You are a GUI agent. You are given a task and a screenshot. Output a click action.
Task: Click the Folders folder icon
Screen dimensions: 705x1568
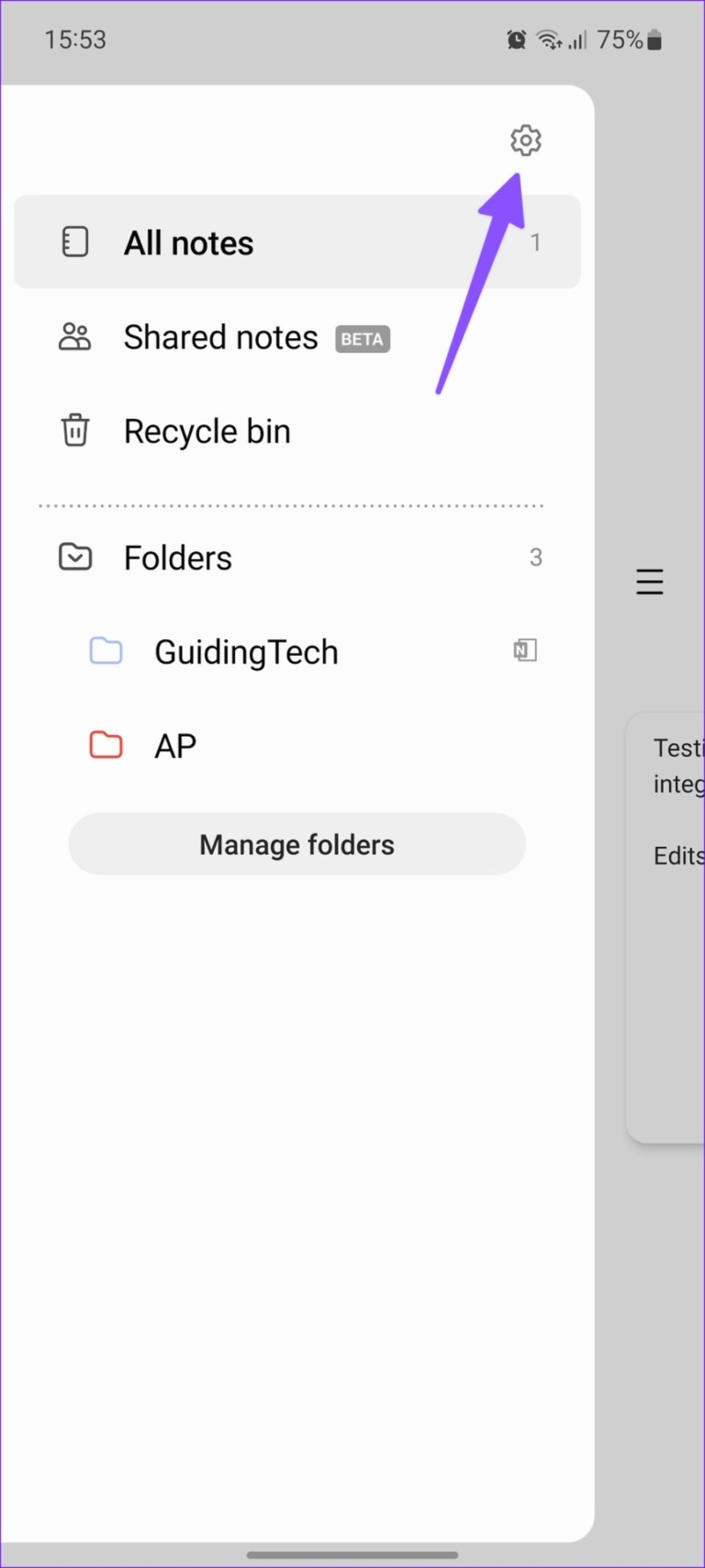[75, 557]
